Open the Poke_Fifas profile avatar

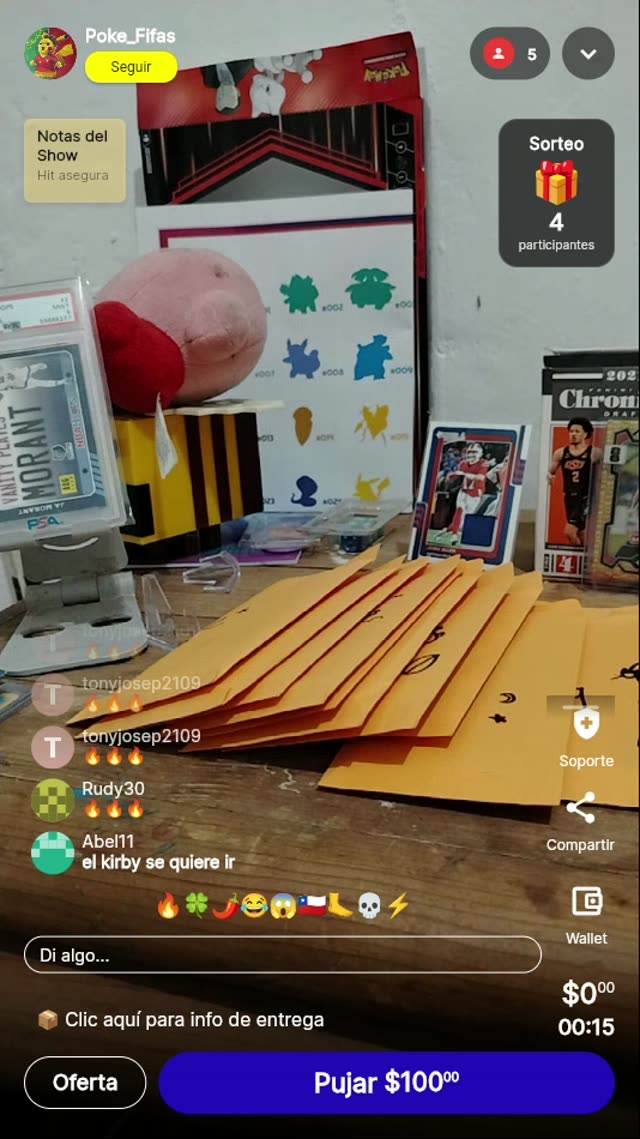(x=50, y=53)
